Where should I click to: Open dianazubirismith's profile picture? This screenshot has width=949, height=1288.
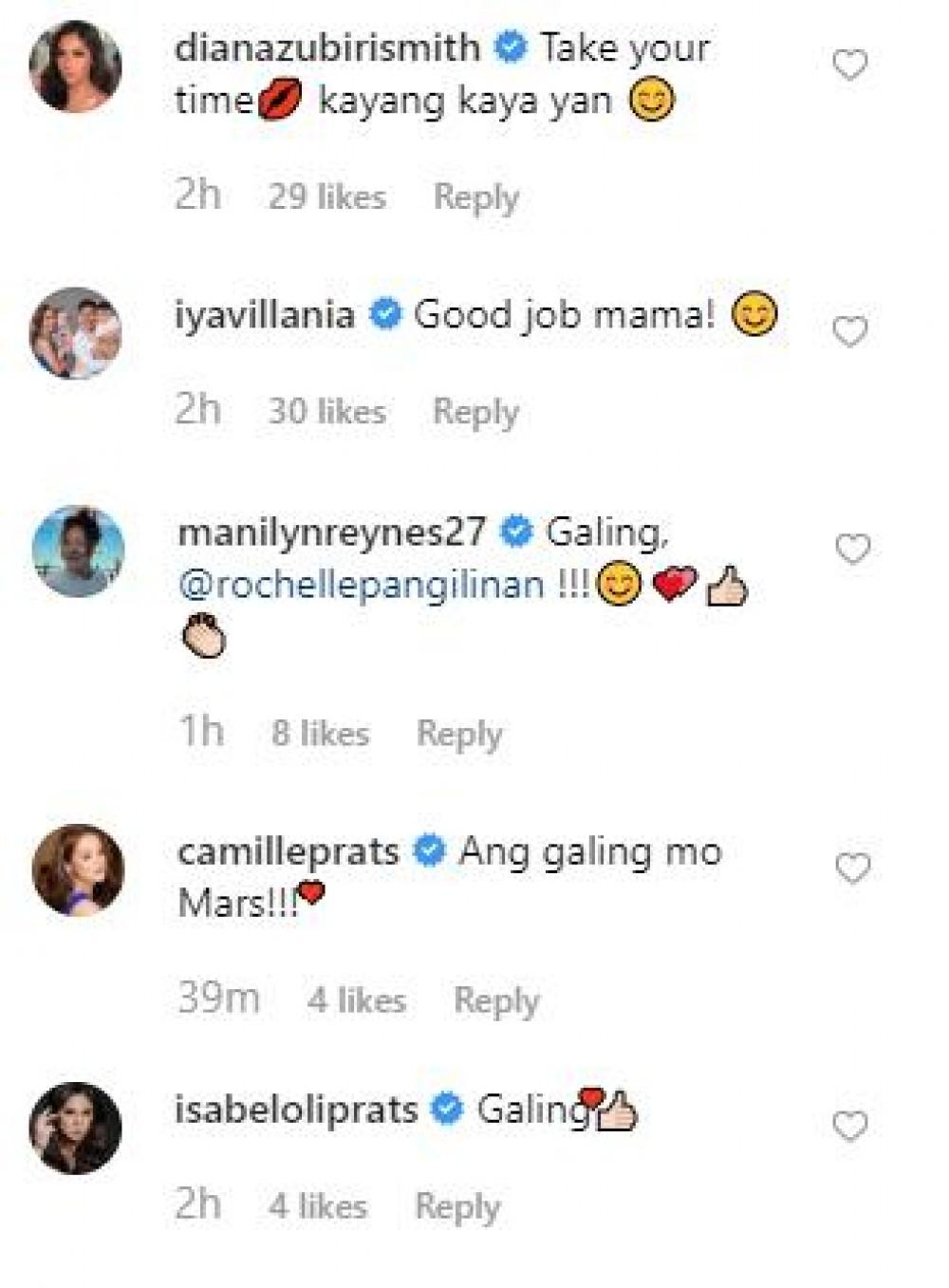[76, 66]
